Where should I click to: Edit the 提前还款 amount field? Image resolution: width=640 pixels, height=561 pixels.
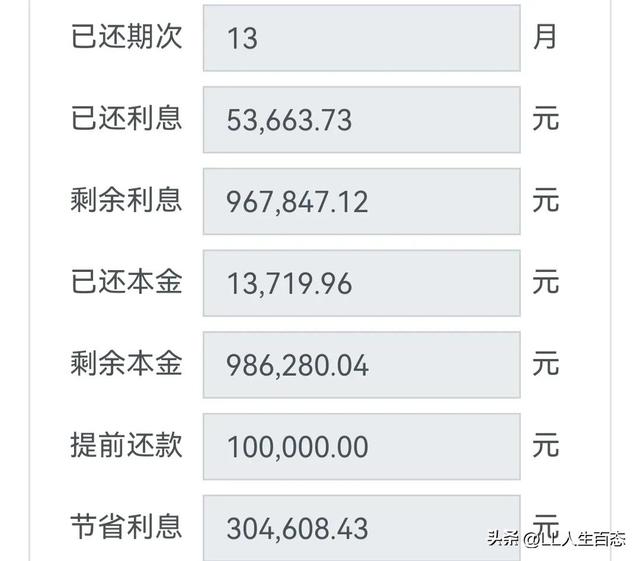click(361, 446)
